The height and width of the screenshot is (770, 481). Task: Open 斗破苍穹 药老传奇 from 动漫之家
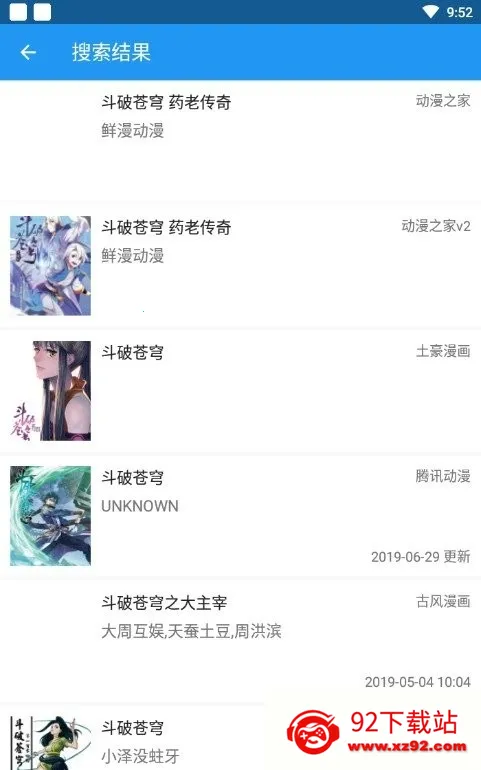click(x=240, y=141)
